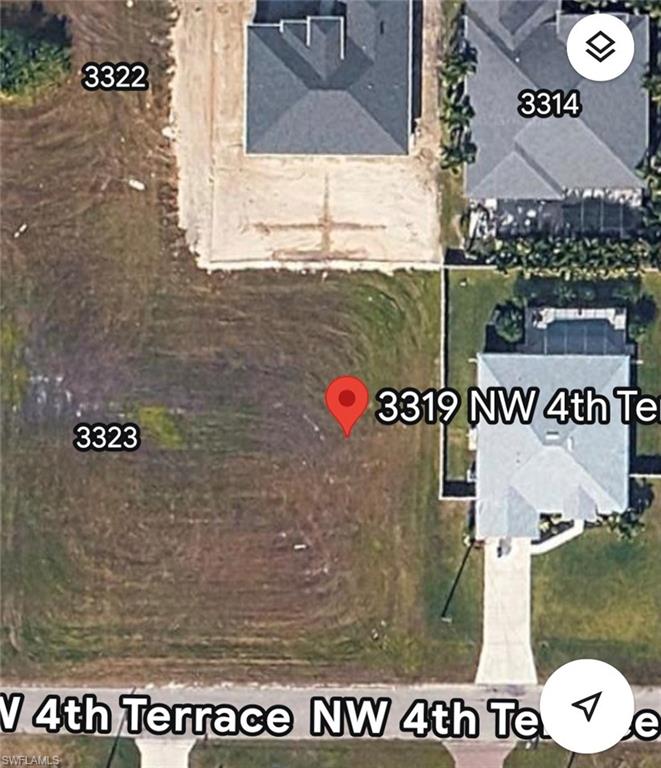The height and width of the screenshot is (768, 661).
Task: Select the red pin at 3319 NW 4th Terrace
Action: coord(347,402)
